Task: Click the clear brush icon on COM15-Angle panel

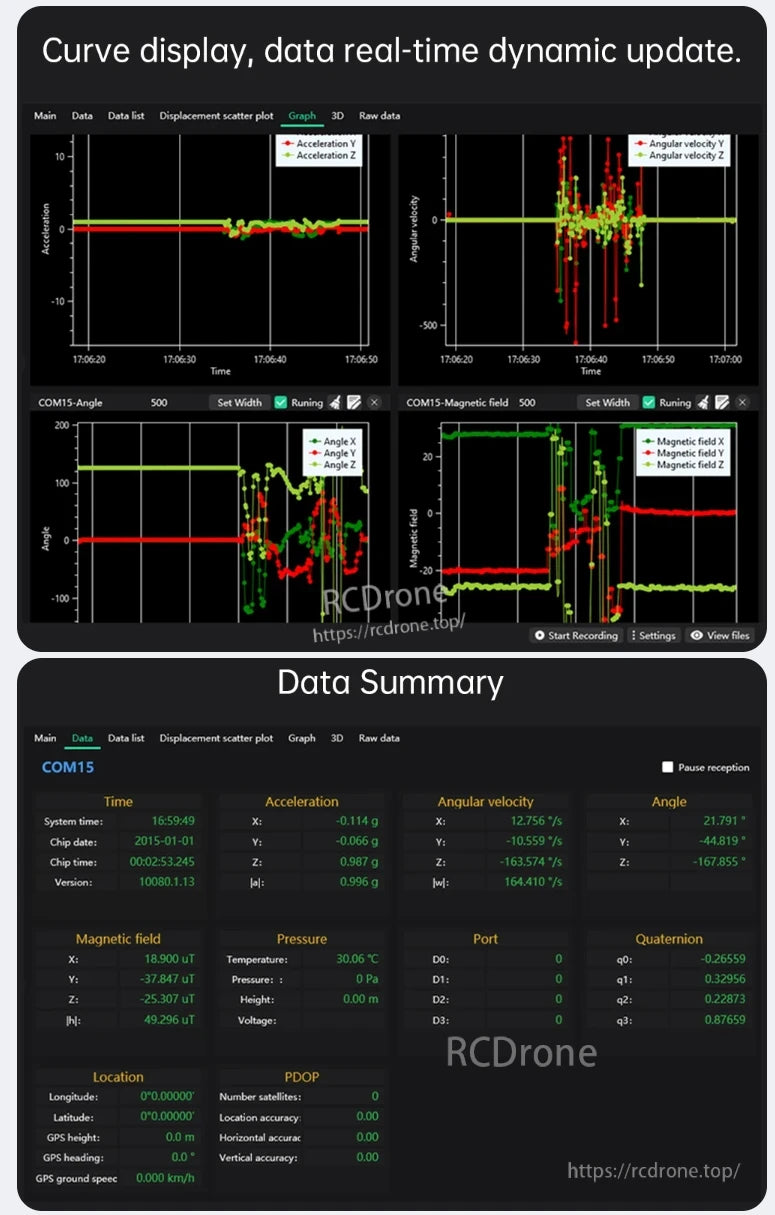Action: click(334, 402)
